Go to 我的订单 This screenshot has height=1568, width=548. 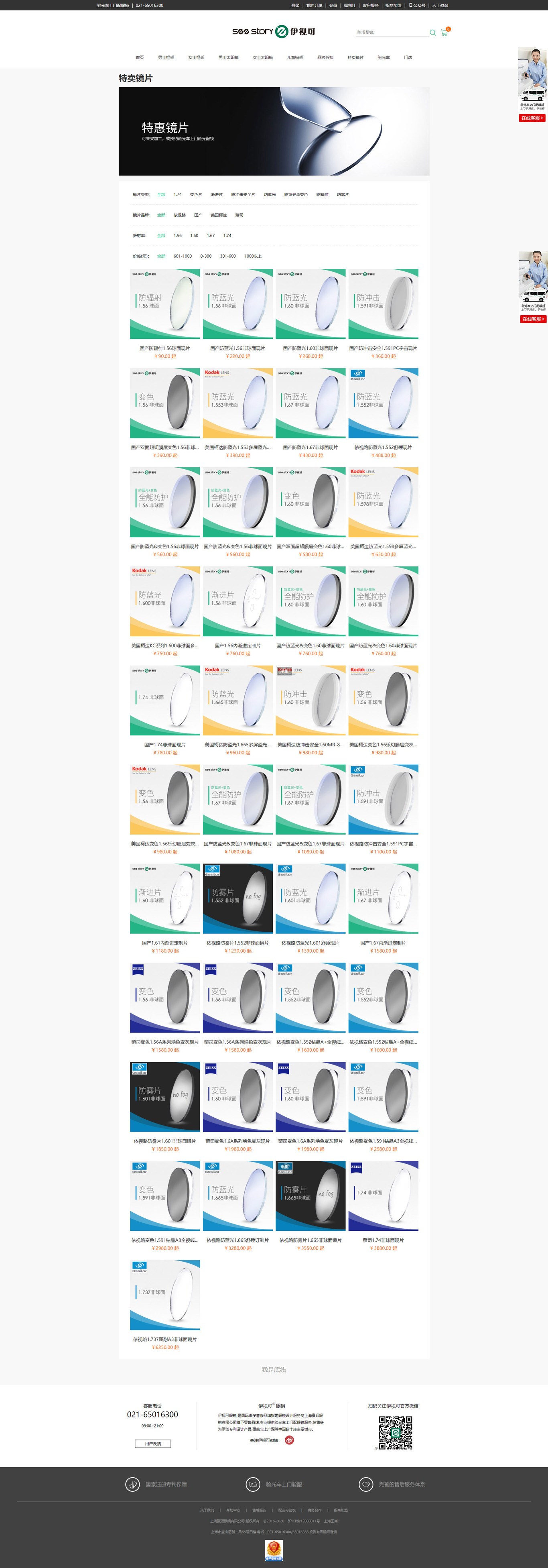coord(314,6)
